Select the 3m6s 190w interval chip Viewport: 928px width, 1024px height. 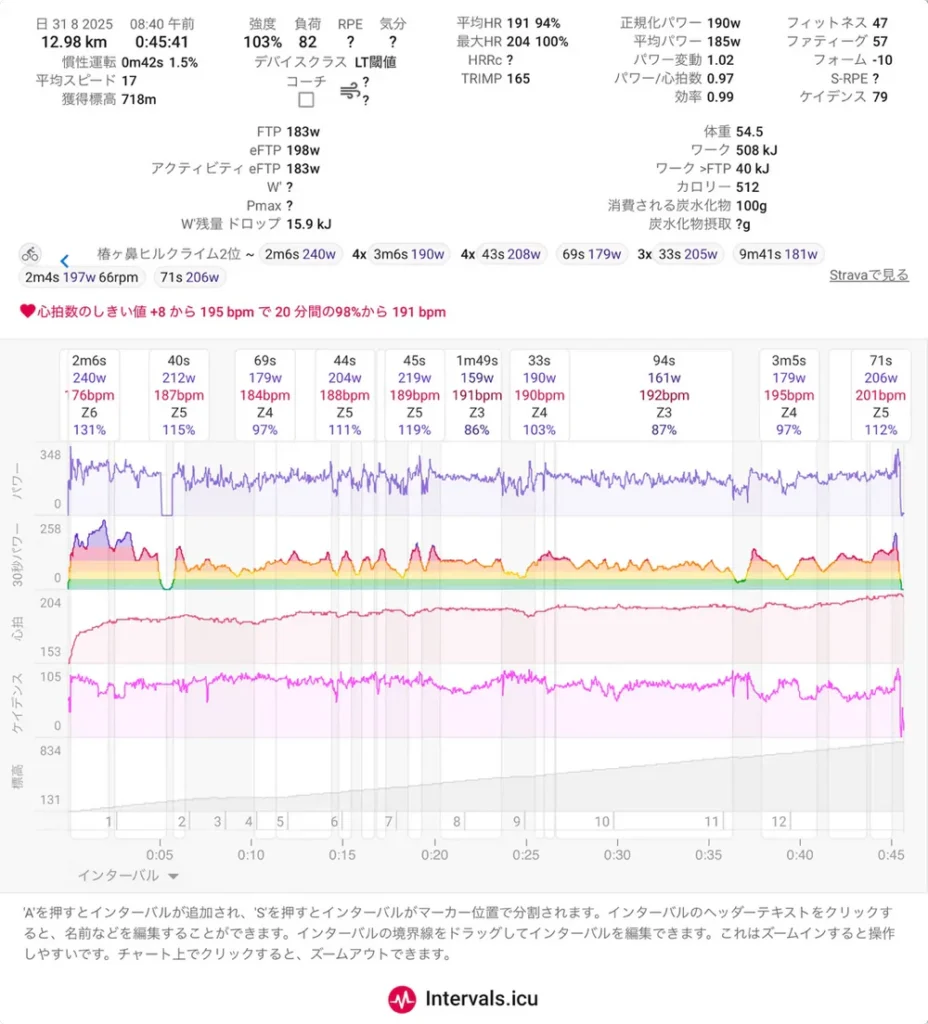point(409,254)
